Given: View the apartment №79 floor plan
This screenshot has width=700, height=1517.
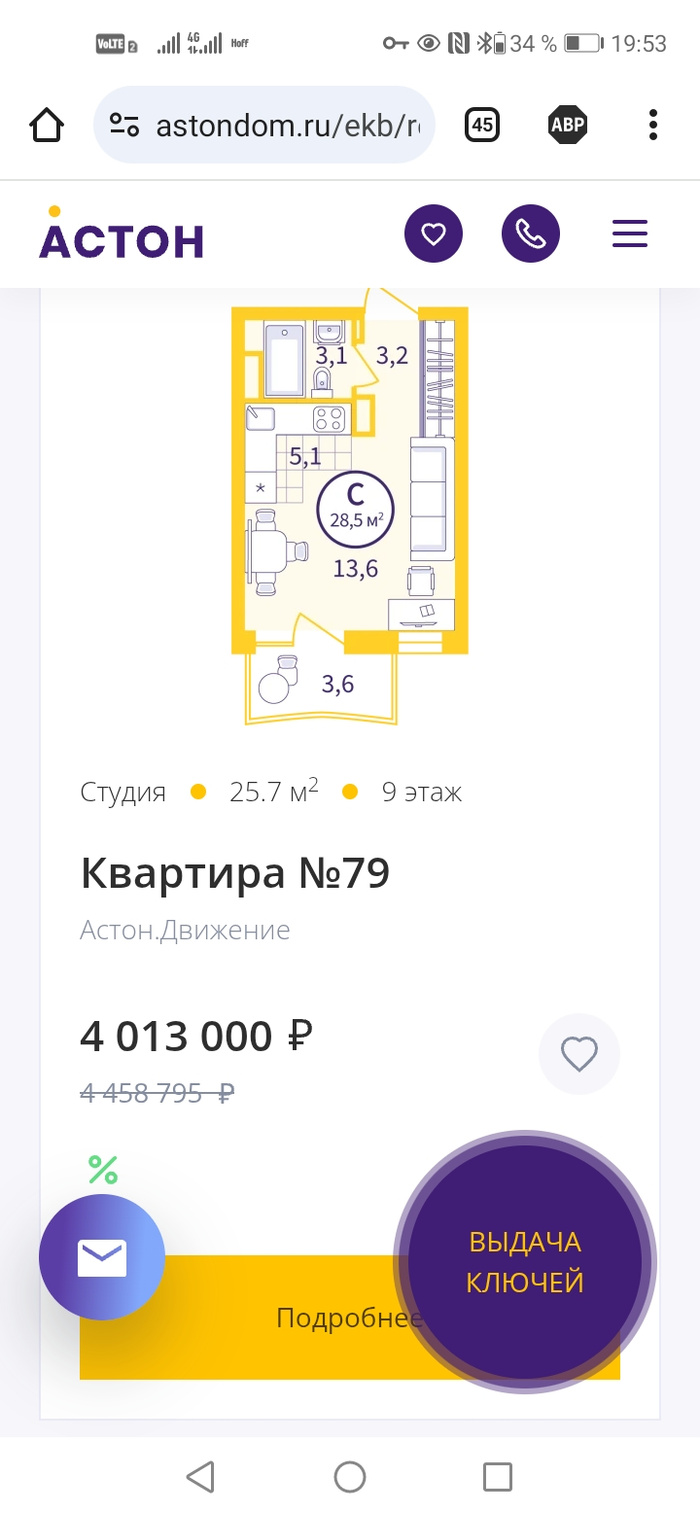Looking at the screenshot, I should tap(349, 510).
